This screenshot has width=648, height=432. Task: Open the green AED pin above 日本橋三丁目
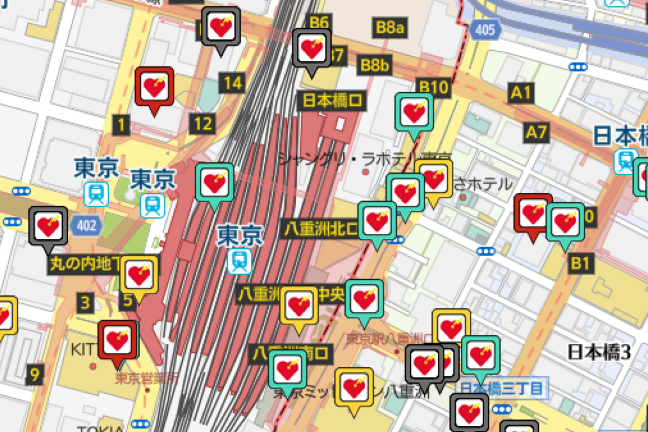pos(481,358)
